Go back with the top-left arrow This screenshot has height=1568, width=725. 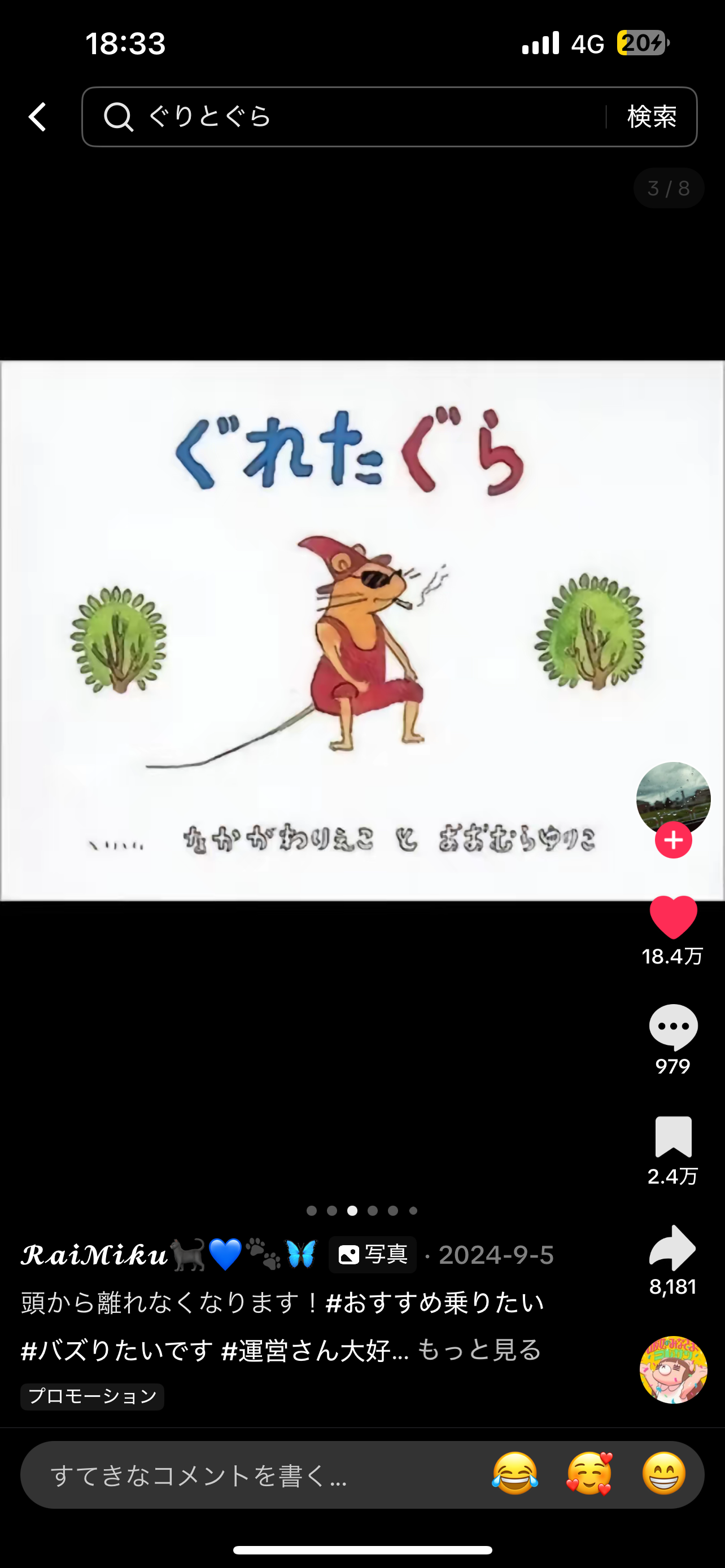coord(38,116)
